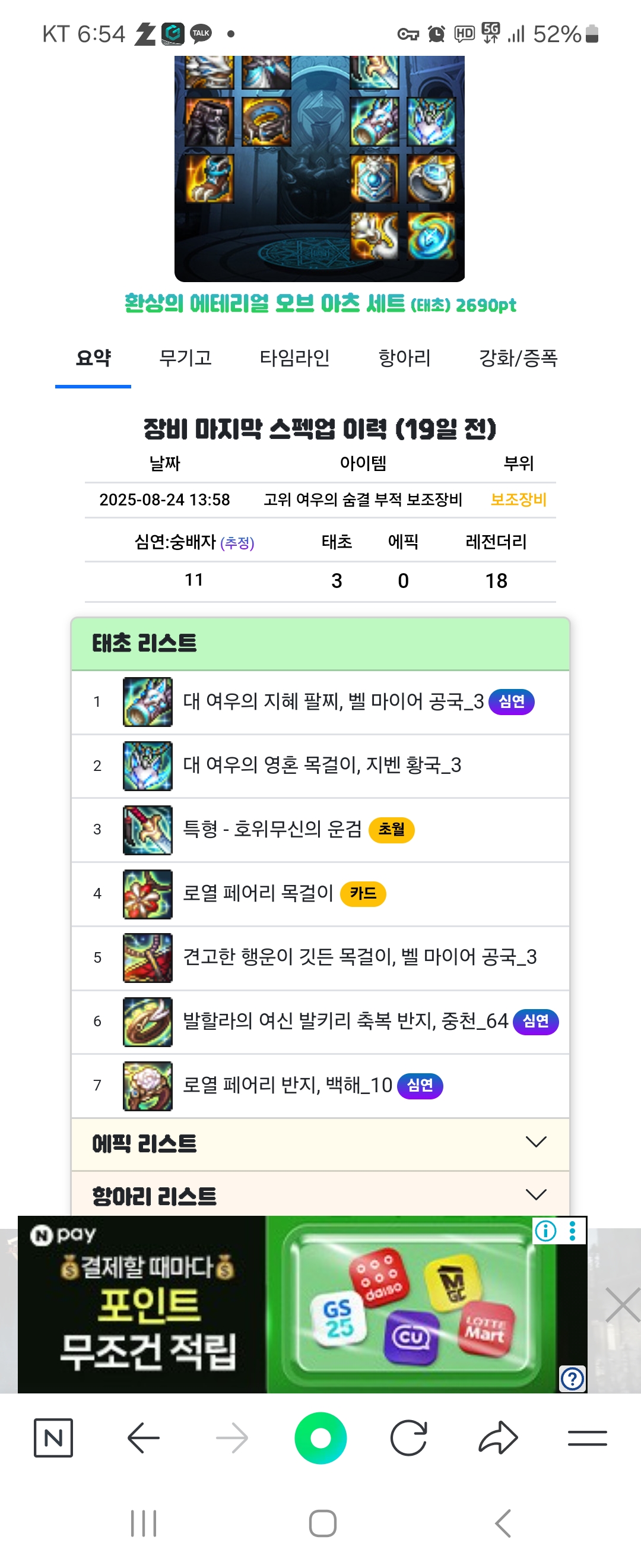Image resolution: width=641 pixels, height=1568 pixels.
Task: Open the ad info icon
Action: click(545, 1231)
